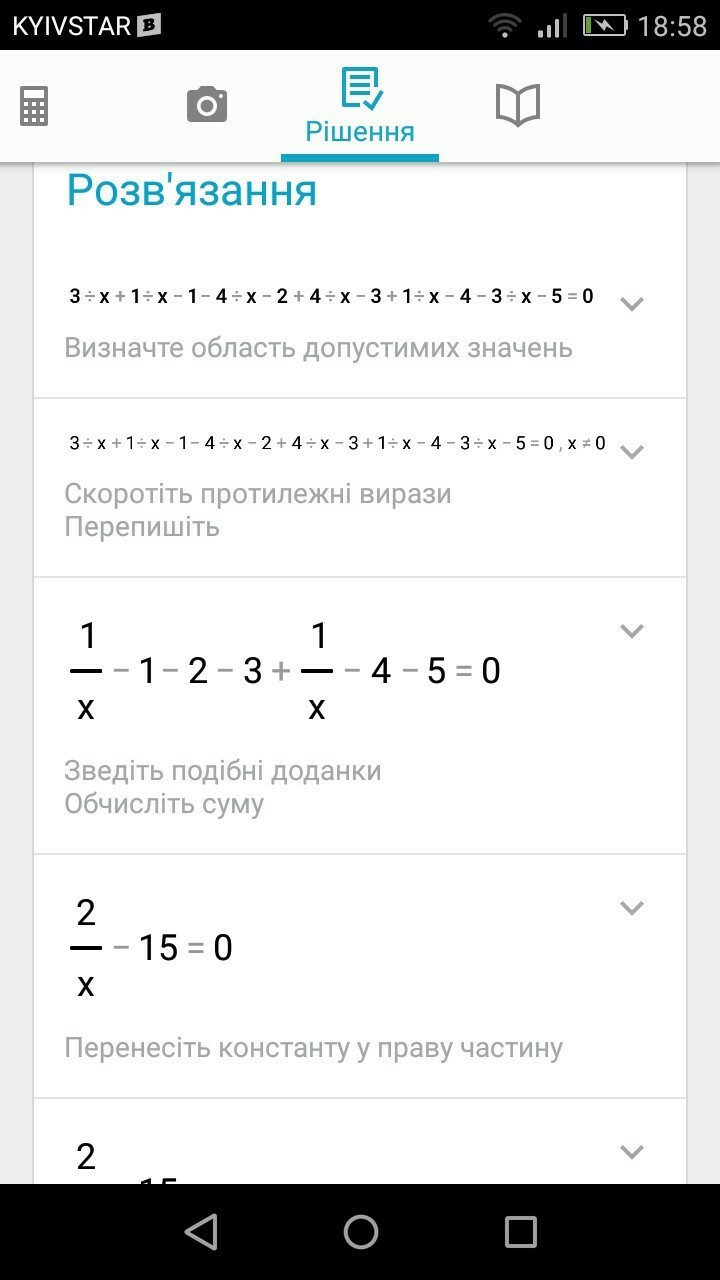Tap the system back button
Screen dimensions: 720x1280
click(x=201, y=1231)
